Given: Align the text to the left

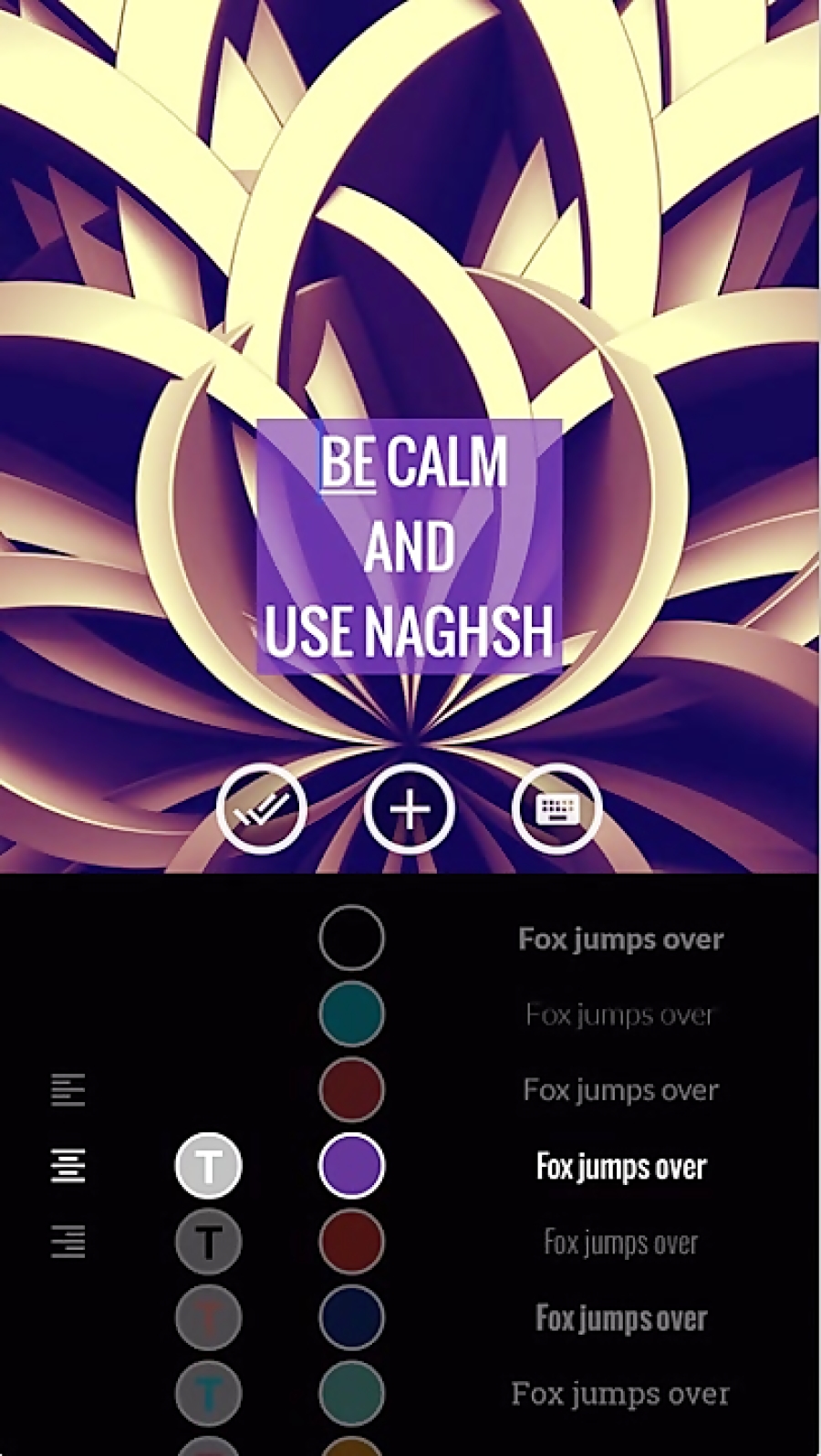Looking at the screenshot, I should click(x=68, y=1089).
